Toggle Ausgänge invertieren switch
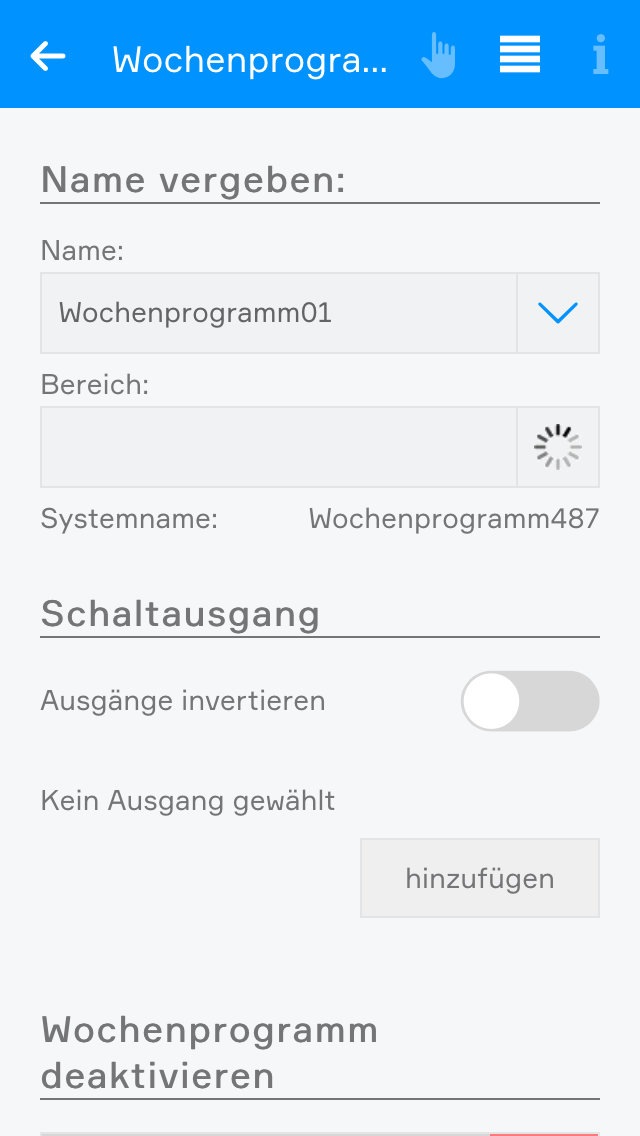Screen dimensions: 640x1136 tap(529, 701)
